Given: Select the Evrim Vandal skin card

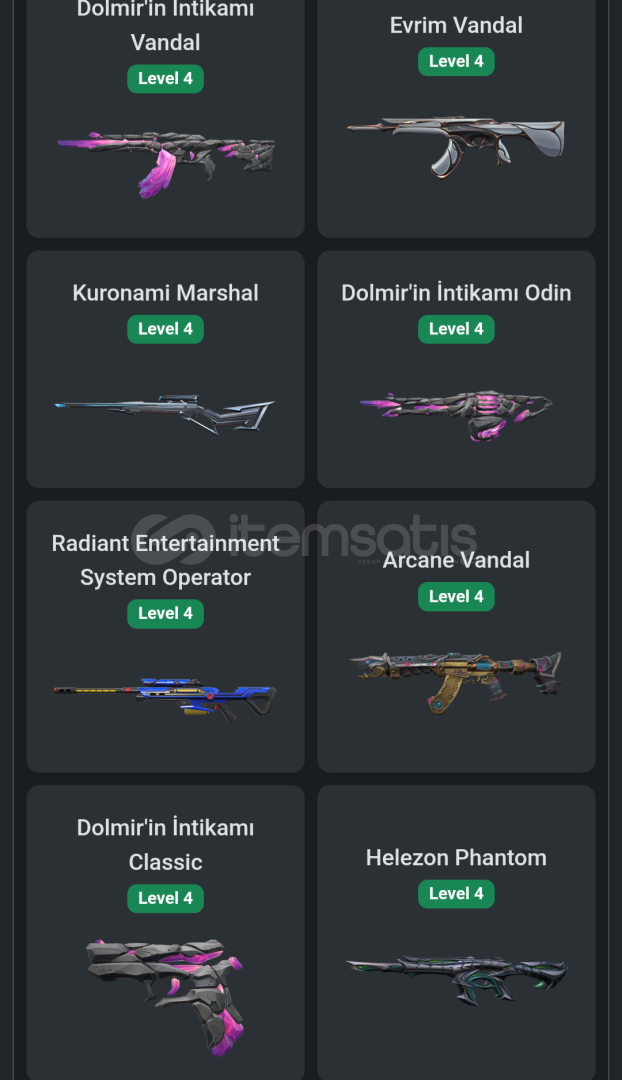Looking at the screenshot, I should click(x=456, y=120).
